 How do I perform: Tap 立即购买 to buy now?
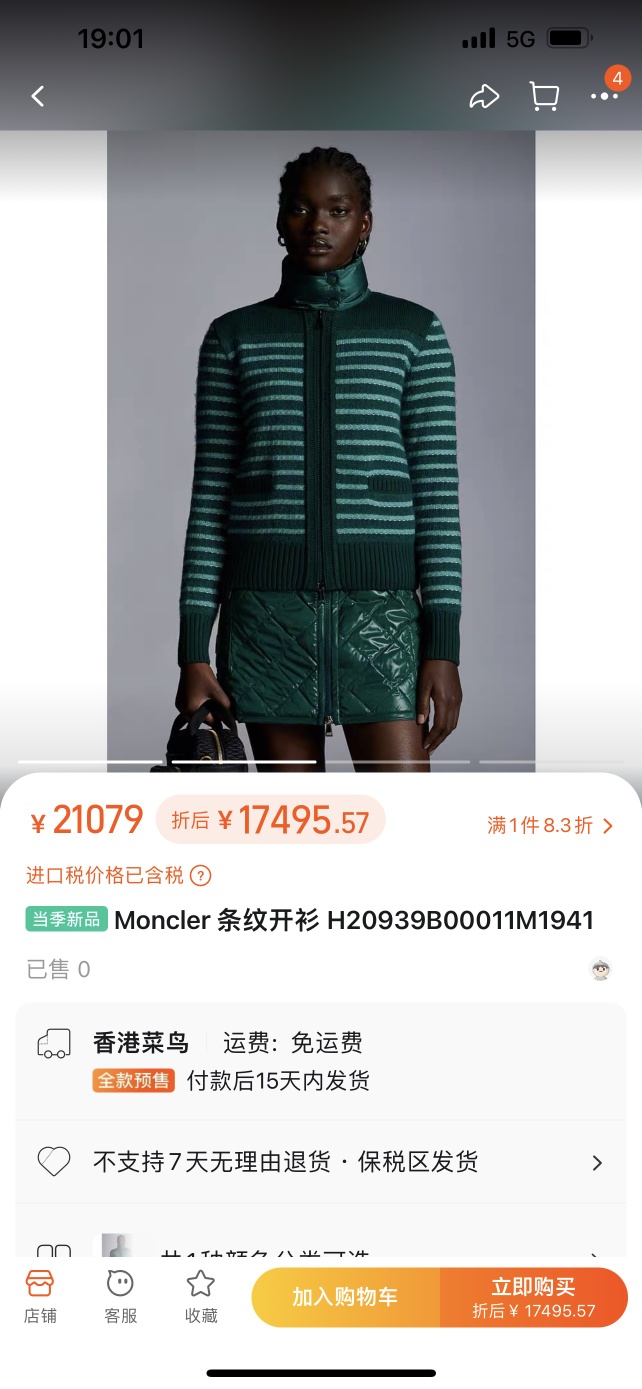click(x=533, y=1297)
